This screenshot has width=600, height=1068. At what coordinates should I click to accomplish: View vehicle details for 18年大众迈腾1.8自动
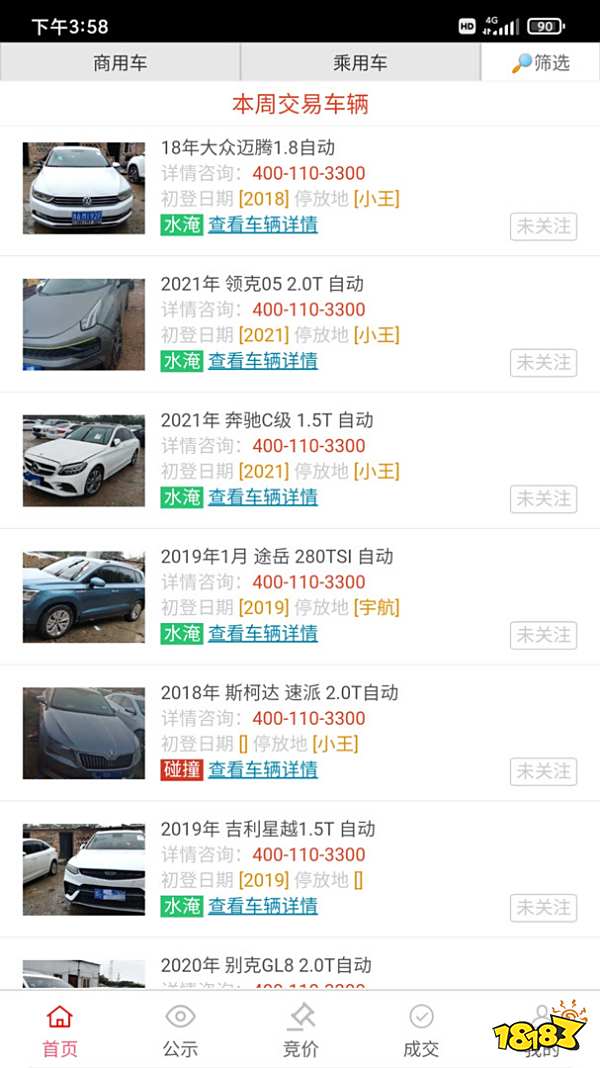[x=262, y=225]
